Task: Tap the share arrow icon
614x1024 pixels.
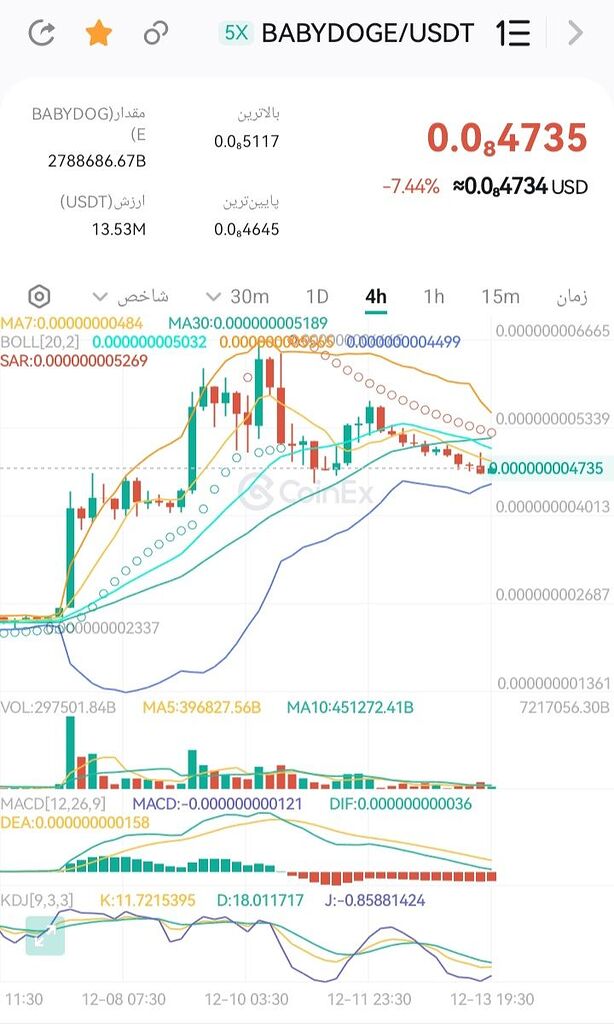Action: [41, 33]
